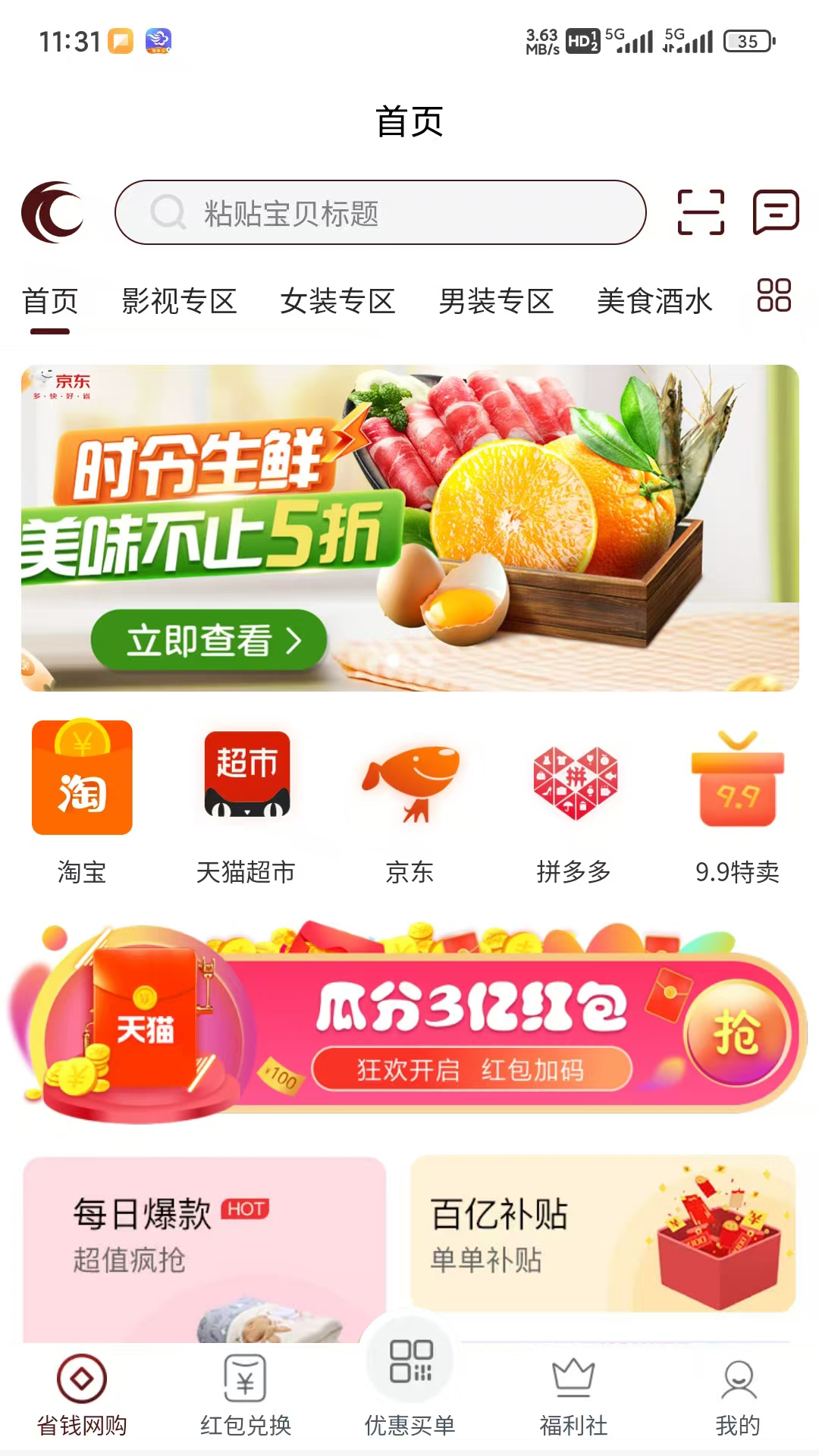Switch to the 影视专区 tab

[180, 302]
